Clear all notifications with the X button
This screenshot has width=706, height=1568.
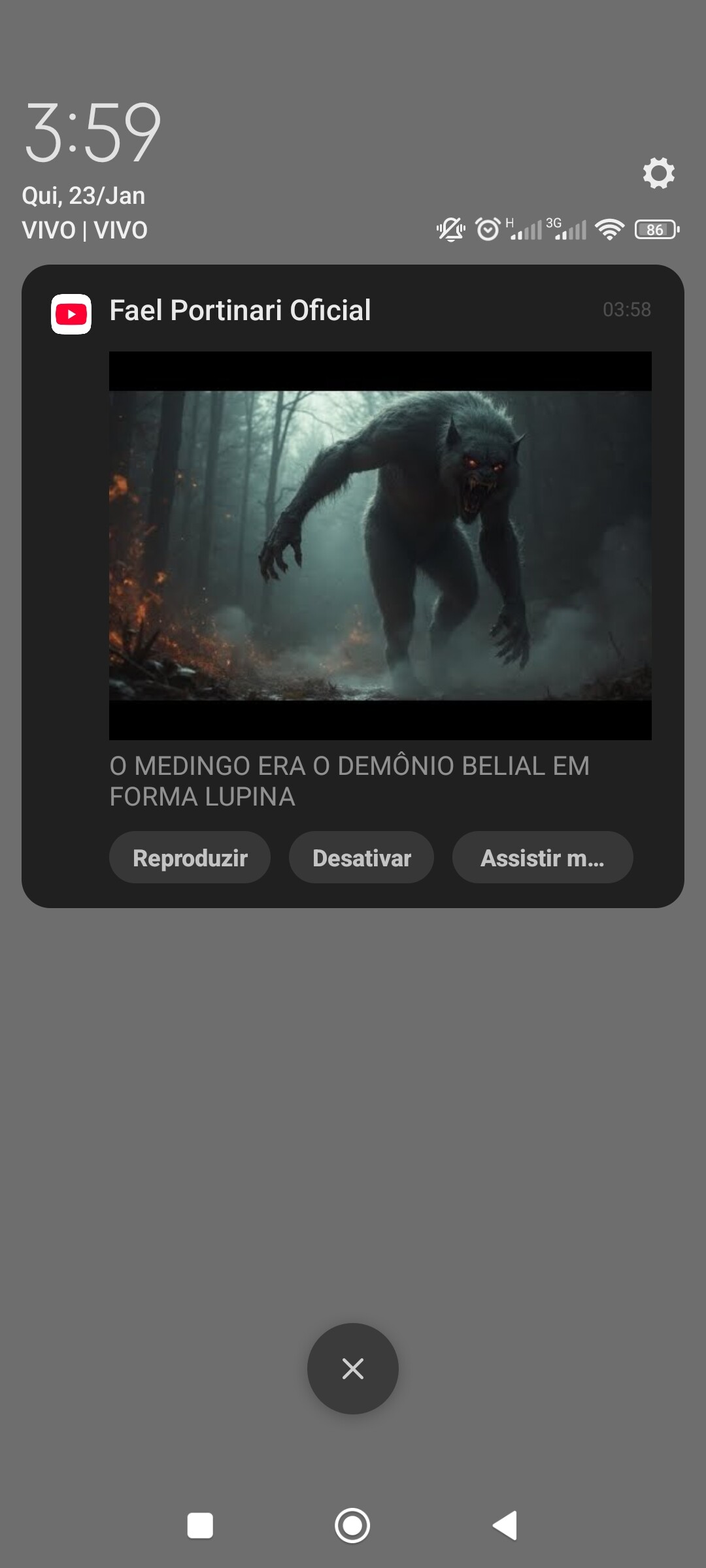tap(353, 1368)
